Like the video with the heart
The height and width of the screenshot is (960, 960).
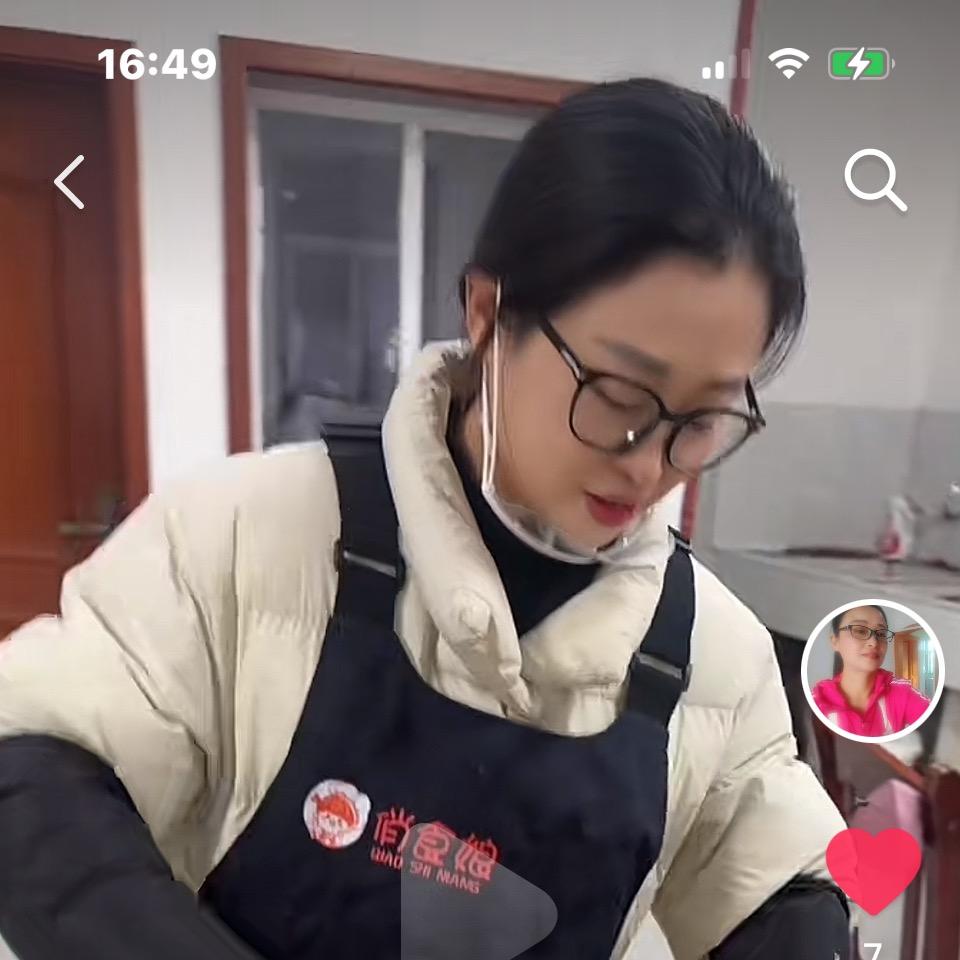[x=873, y=868]
